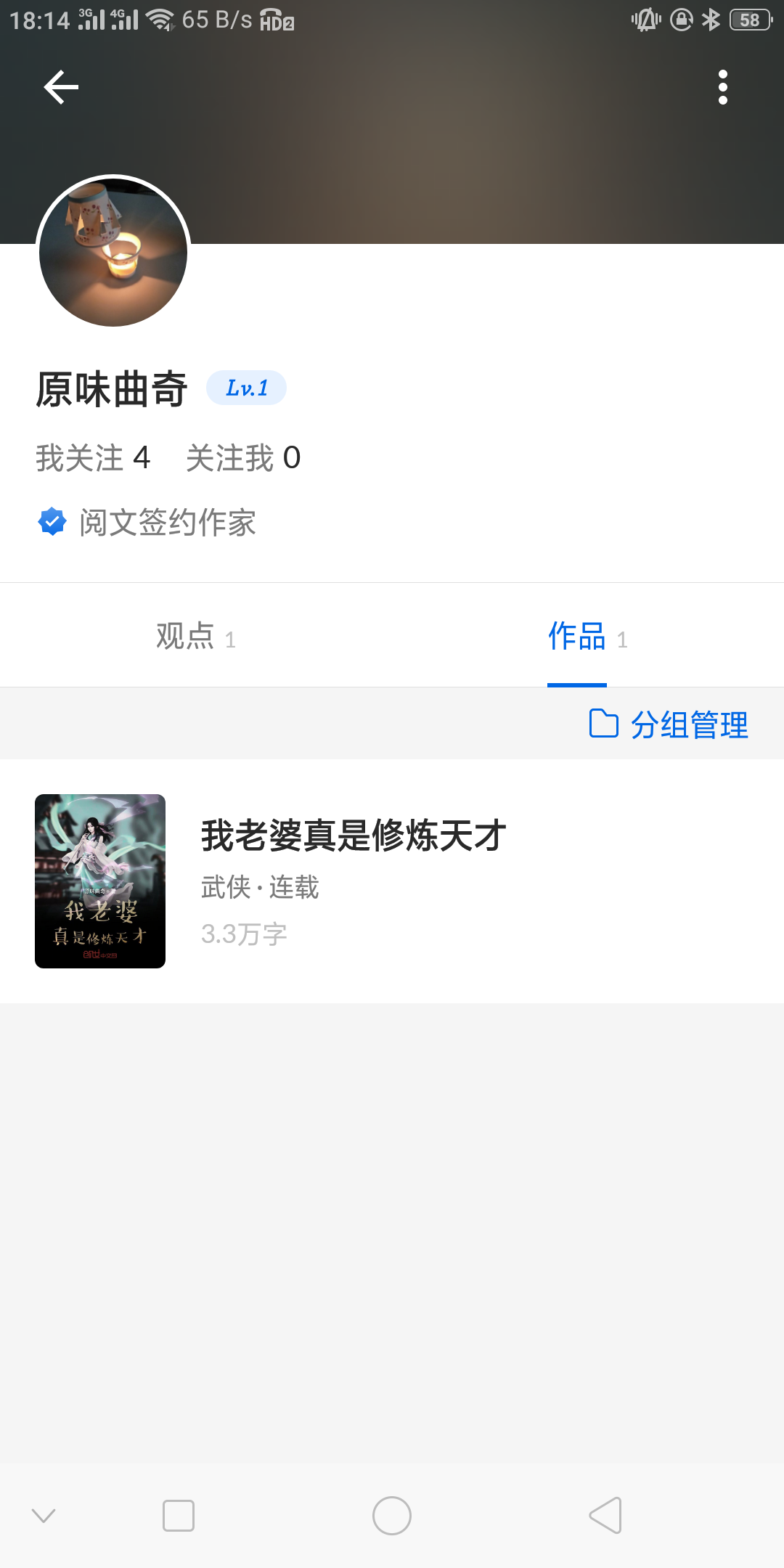Tap the system home button
The image size is (784, 1568).
(392, 1516)
